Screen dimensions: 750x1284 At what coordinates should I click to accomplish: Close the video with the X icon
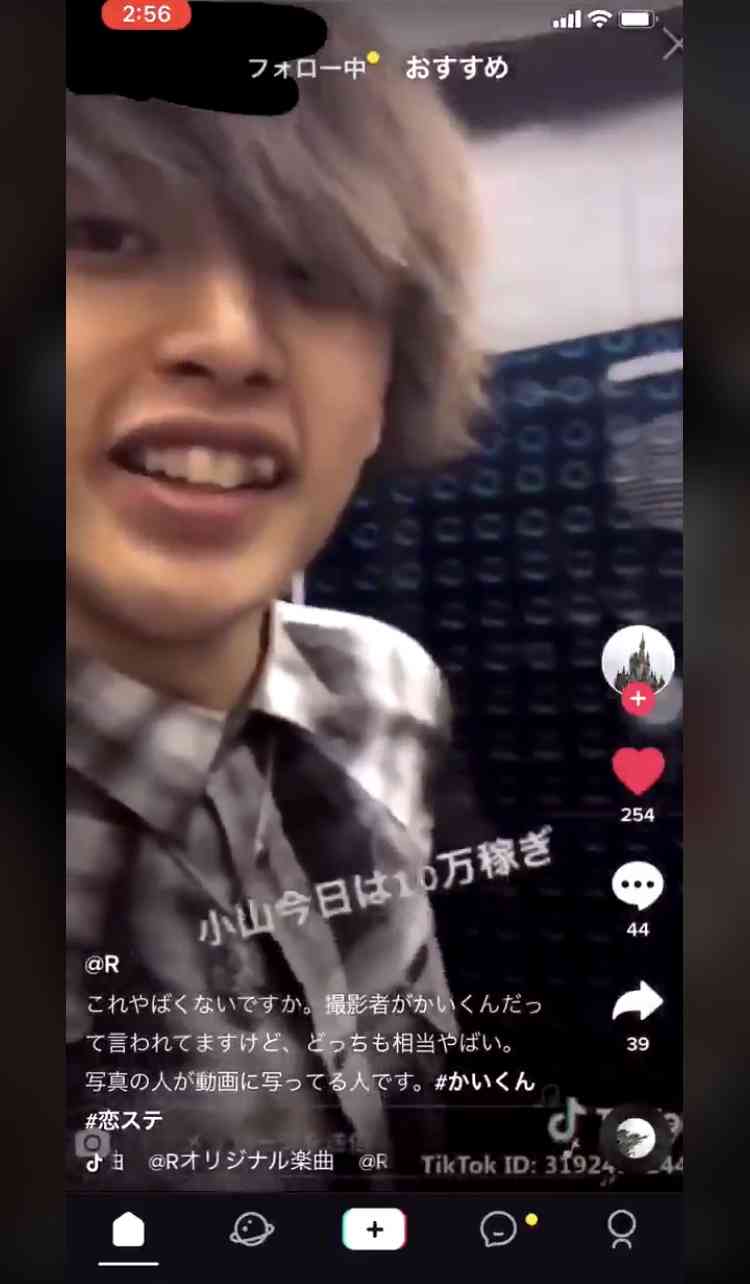pos(673,45)
